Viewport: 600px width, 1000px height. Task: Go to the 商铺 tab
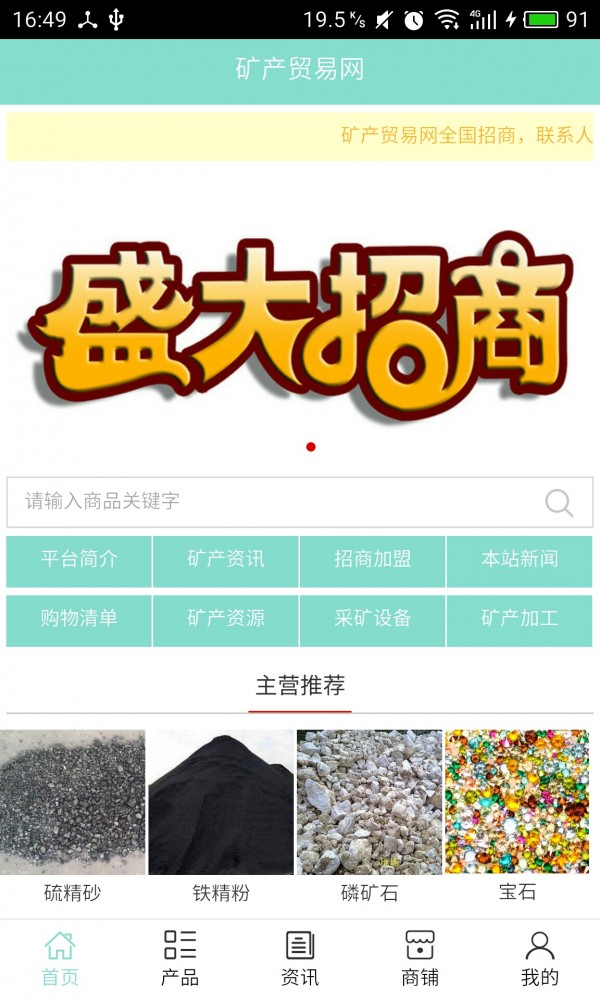click(x=420, y=958)
